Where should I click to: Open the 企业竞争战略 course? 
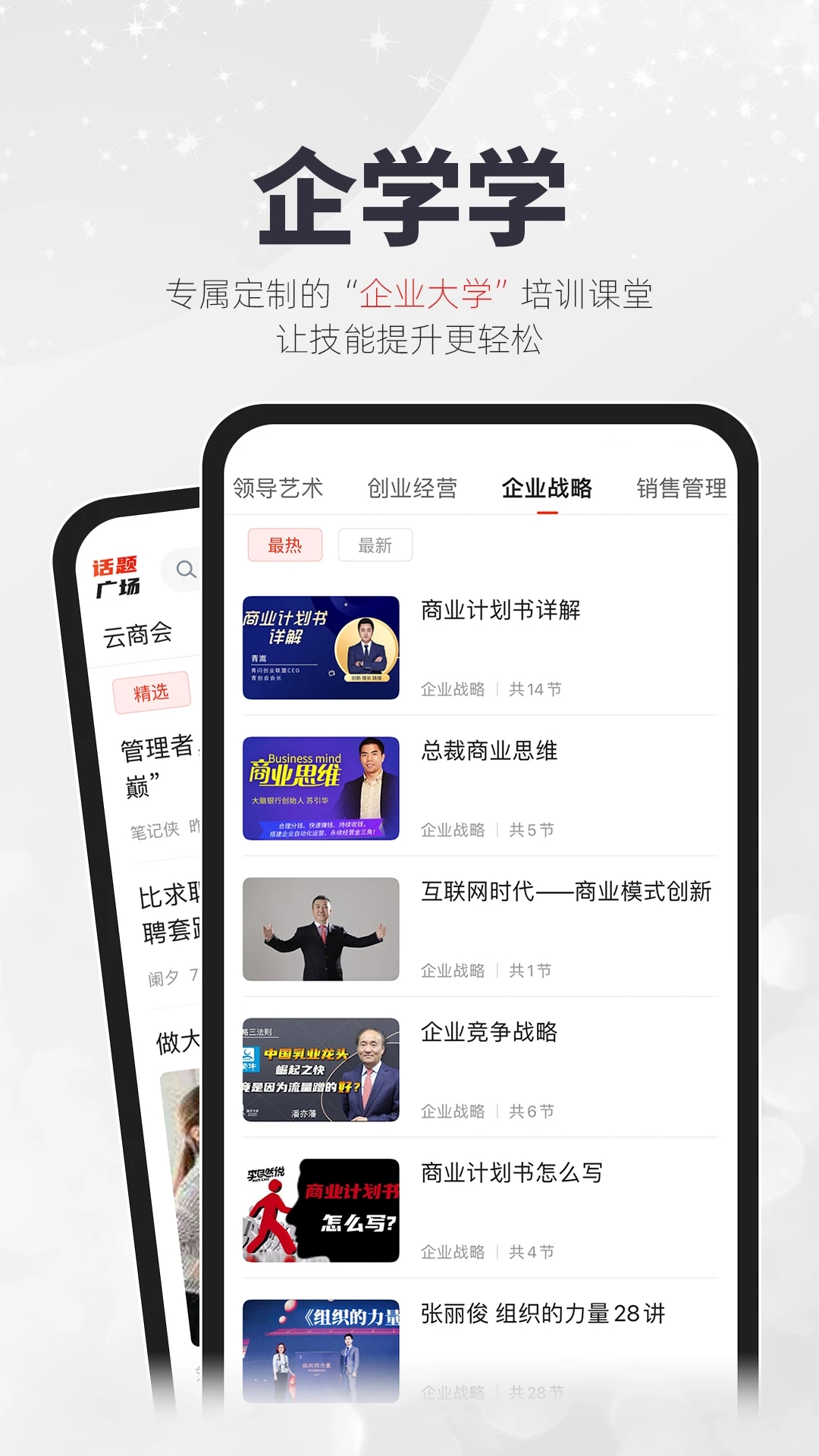click(491, 1032)
